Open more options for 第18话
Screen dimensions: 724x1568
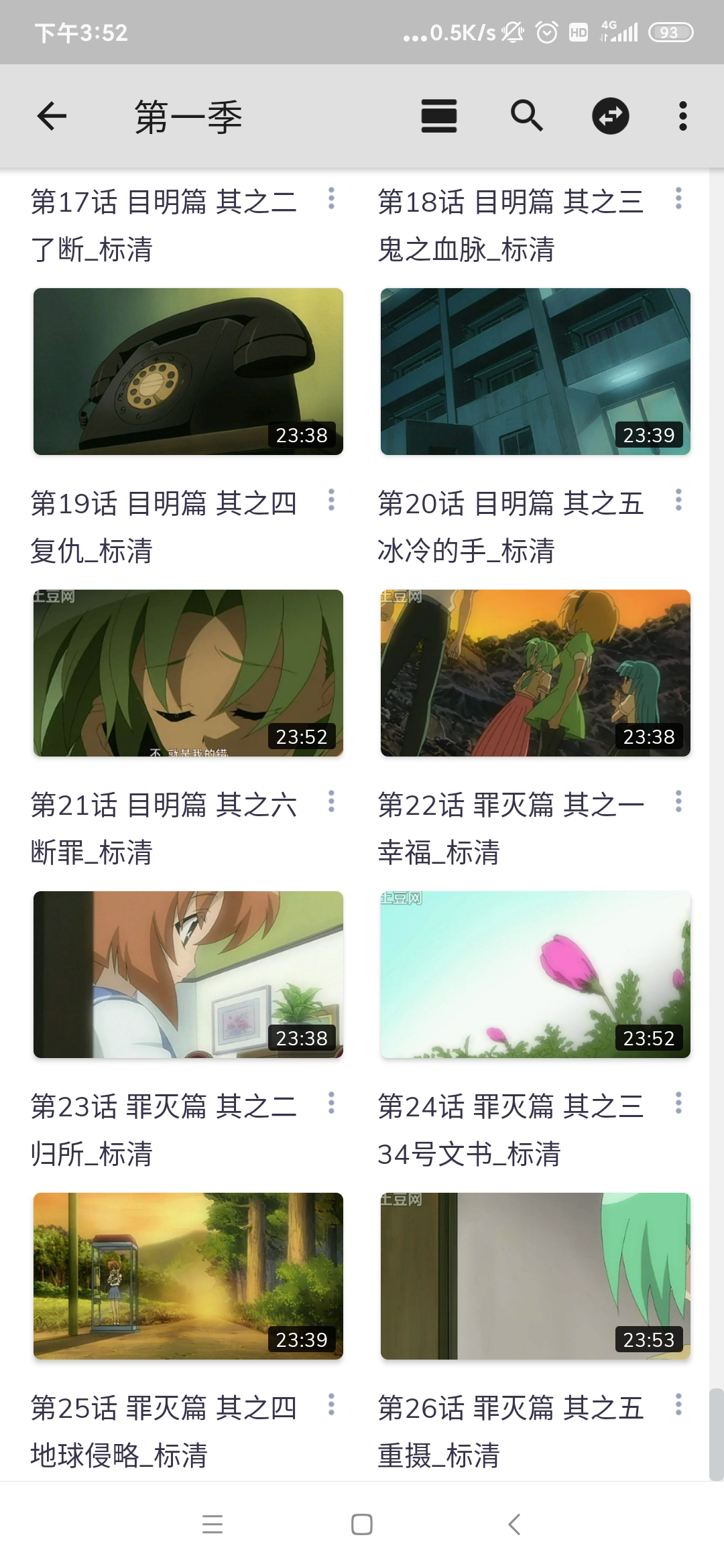coord(678,199)
